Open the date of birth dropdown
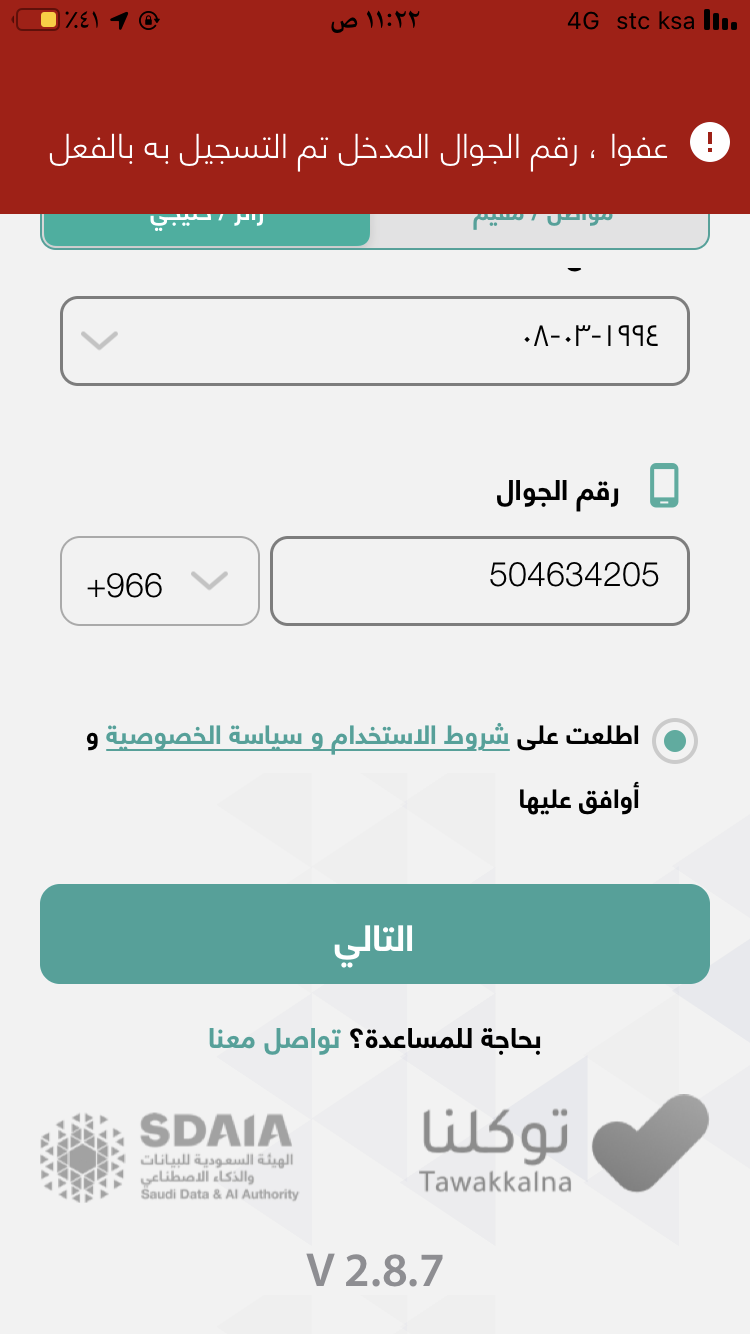 click(375, 341)
